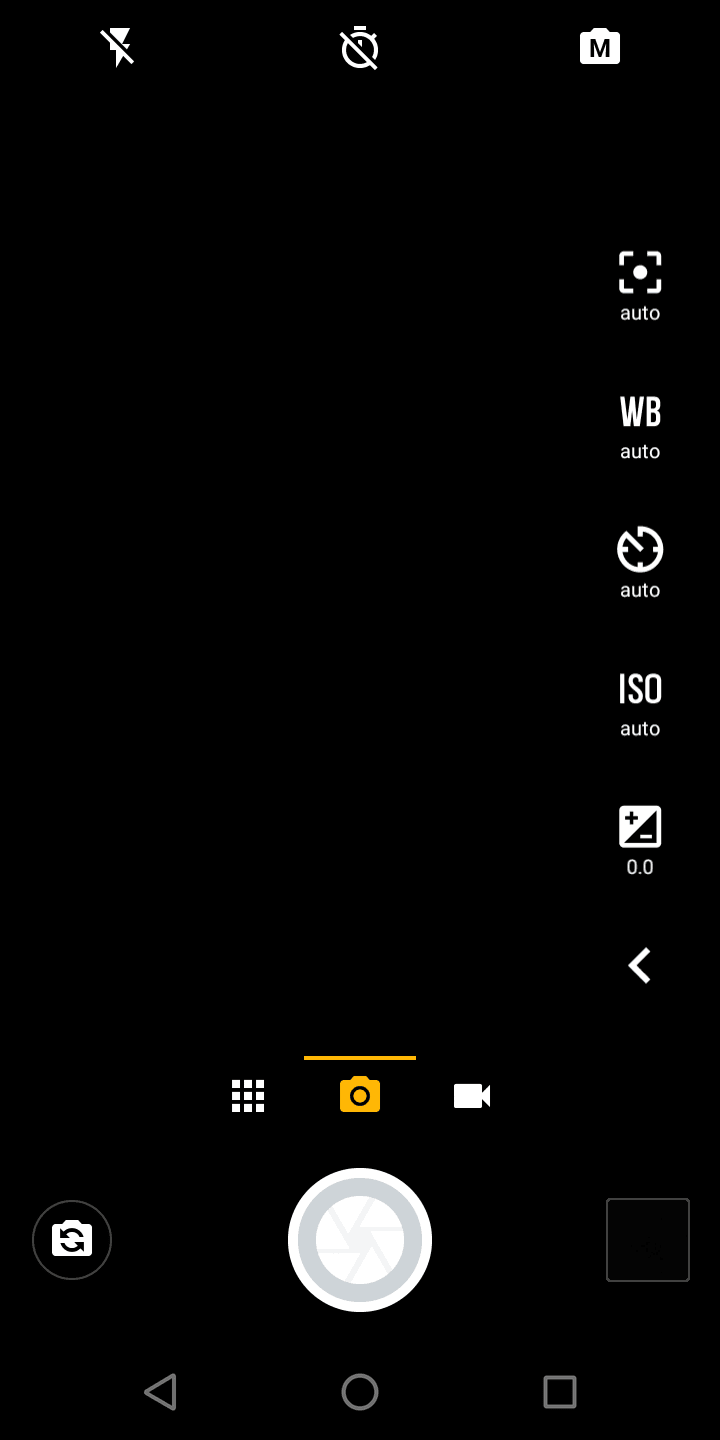Switch to video mode
Screen dimensions: 720x1440
pyautogui.click(x=472, y=1096)
